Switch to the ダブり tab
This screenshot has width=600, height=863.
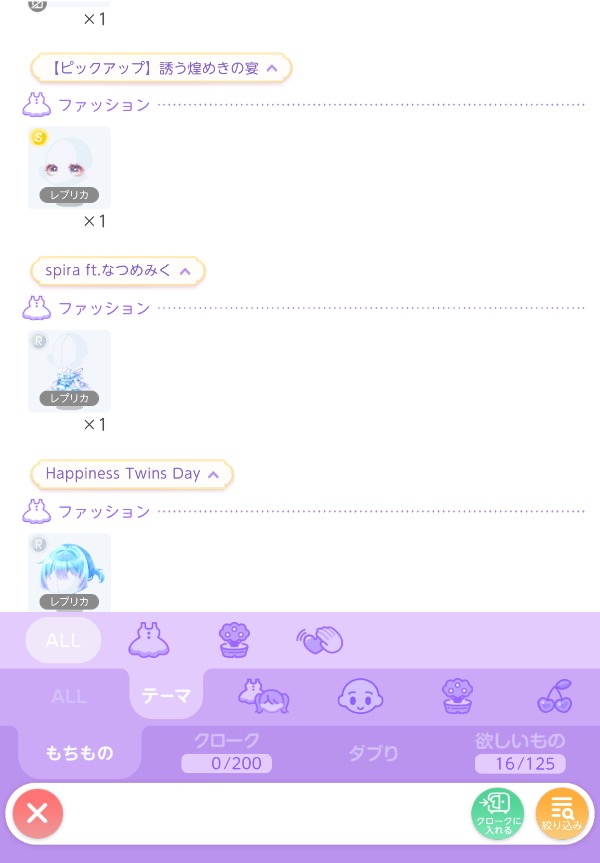tap(374, 753)
